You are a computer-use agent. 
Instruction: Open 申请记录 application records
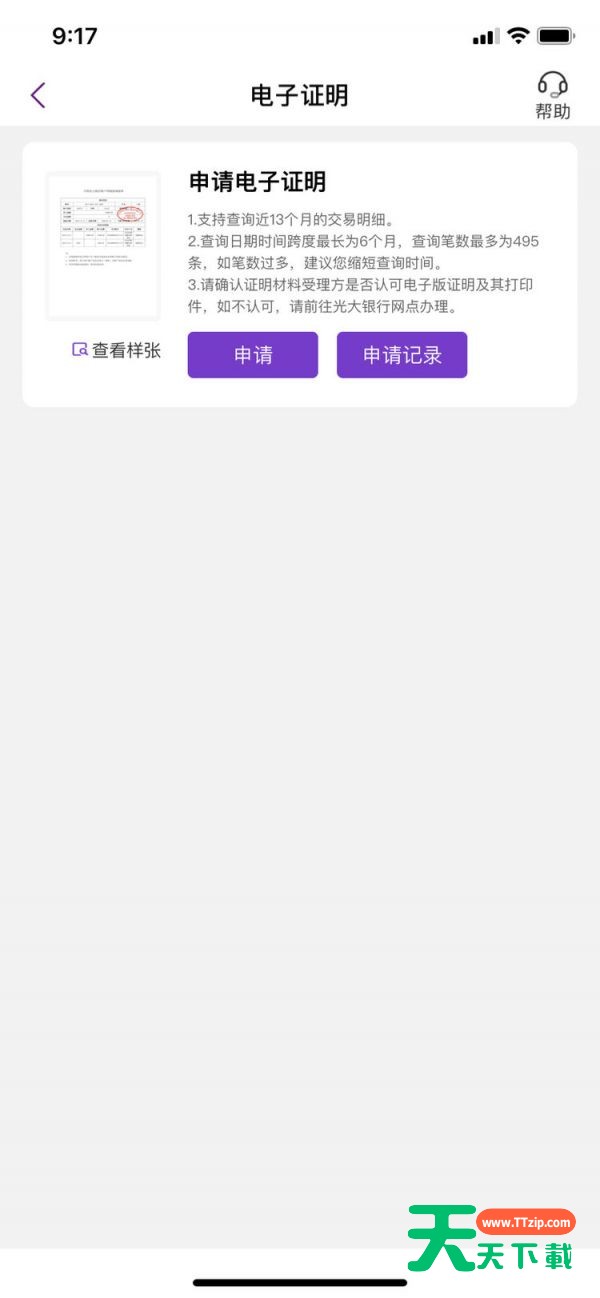point(401,355)
